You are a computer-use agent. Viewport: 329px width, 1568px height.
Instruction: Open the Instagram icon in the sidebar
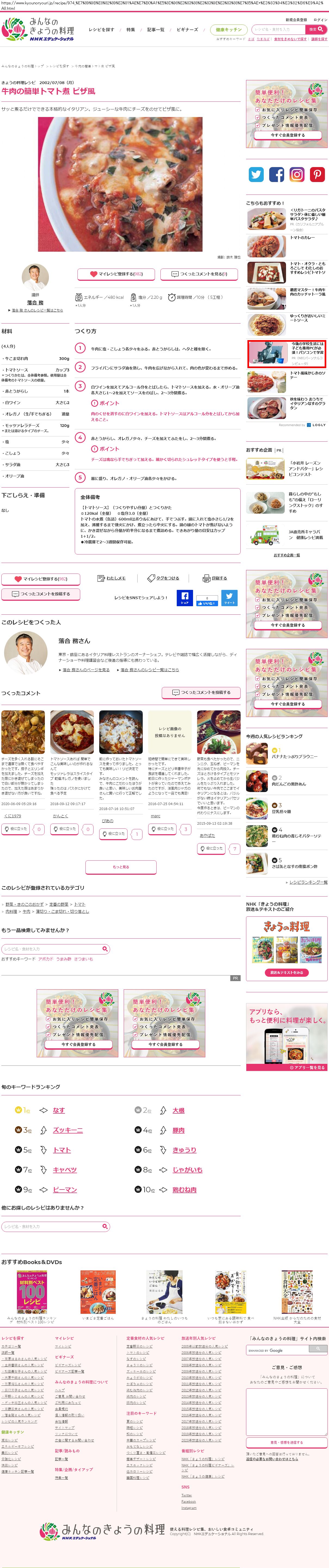[x=297, y=175]
